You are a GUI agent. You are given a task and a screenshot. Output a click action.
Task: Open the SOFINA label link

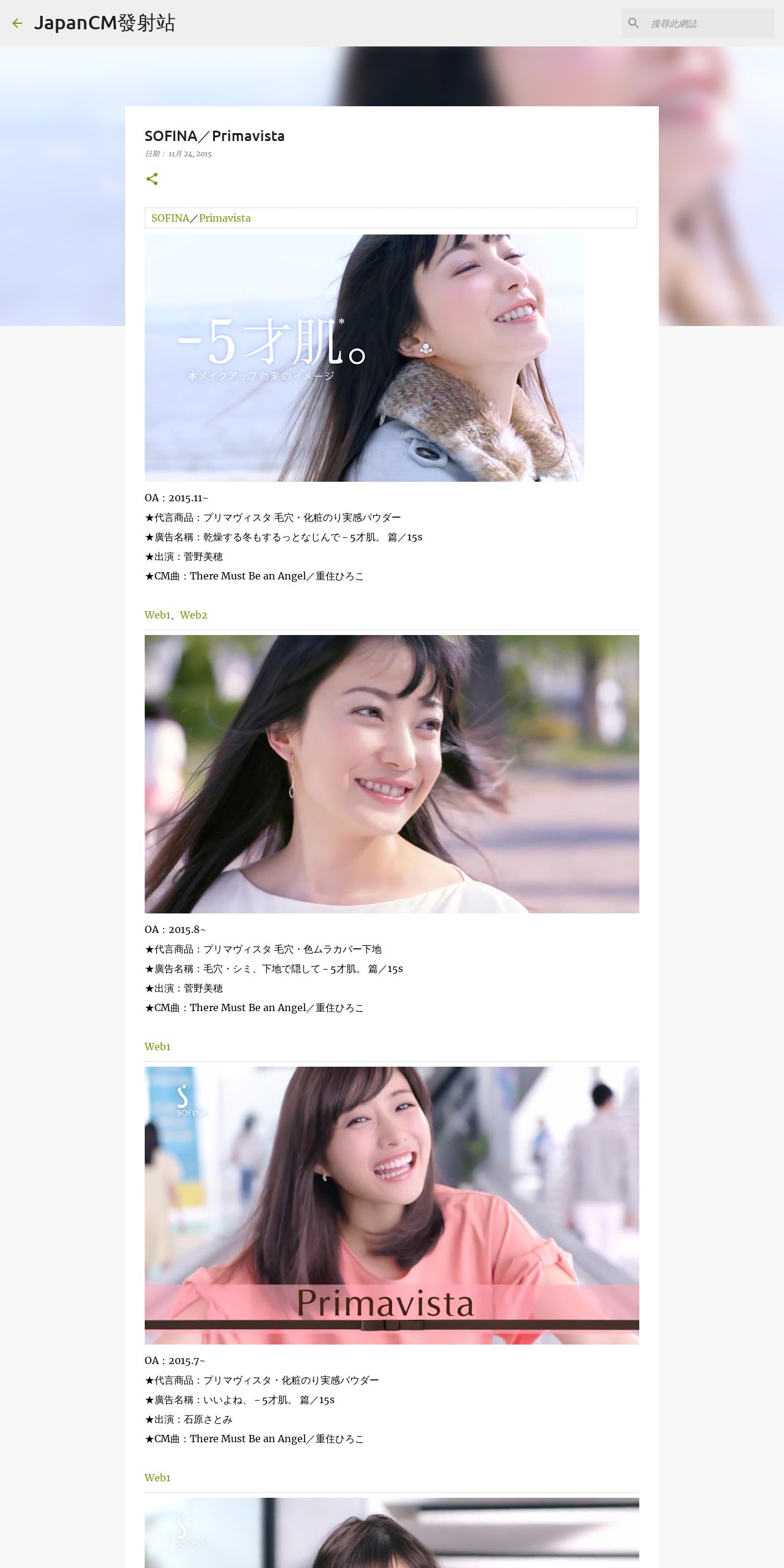[170, 218]
